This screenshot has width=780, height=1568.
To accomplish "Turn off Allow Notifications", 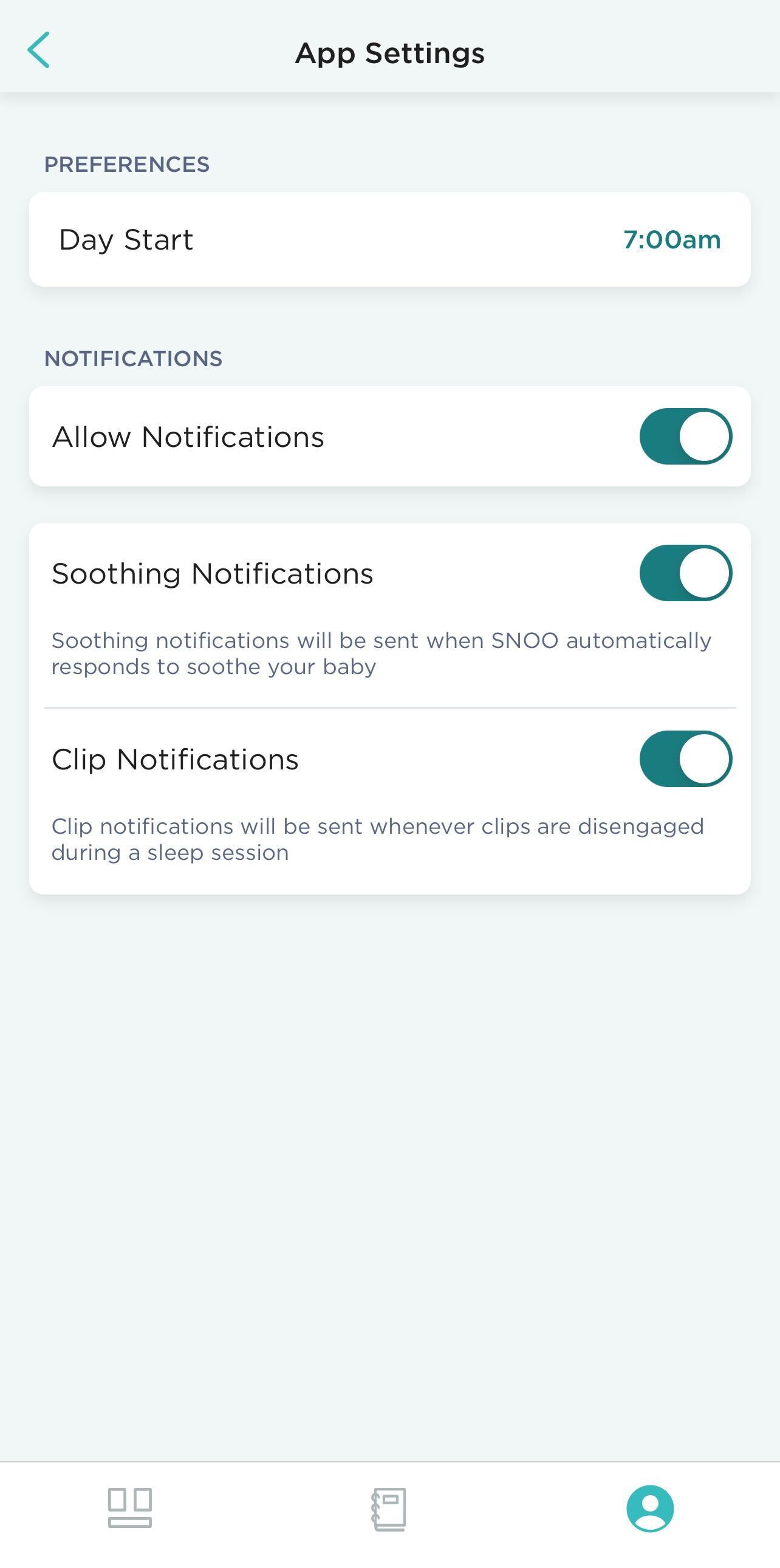I will coord(686,437).
